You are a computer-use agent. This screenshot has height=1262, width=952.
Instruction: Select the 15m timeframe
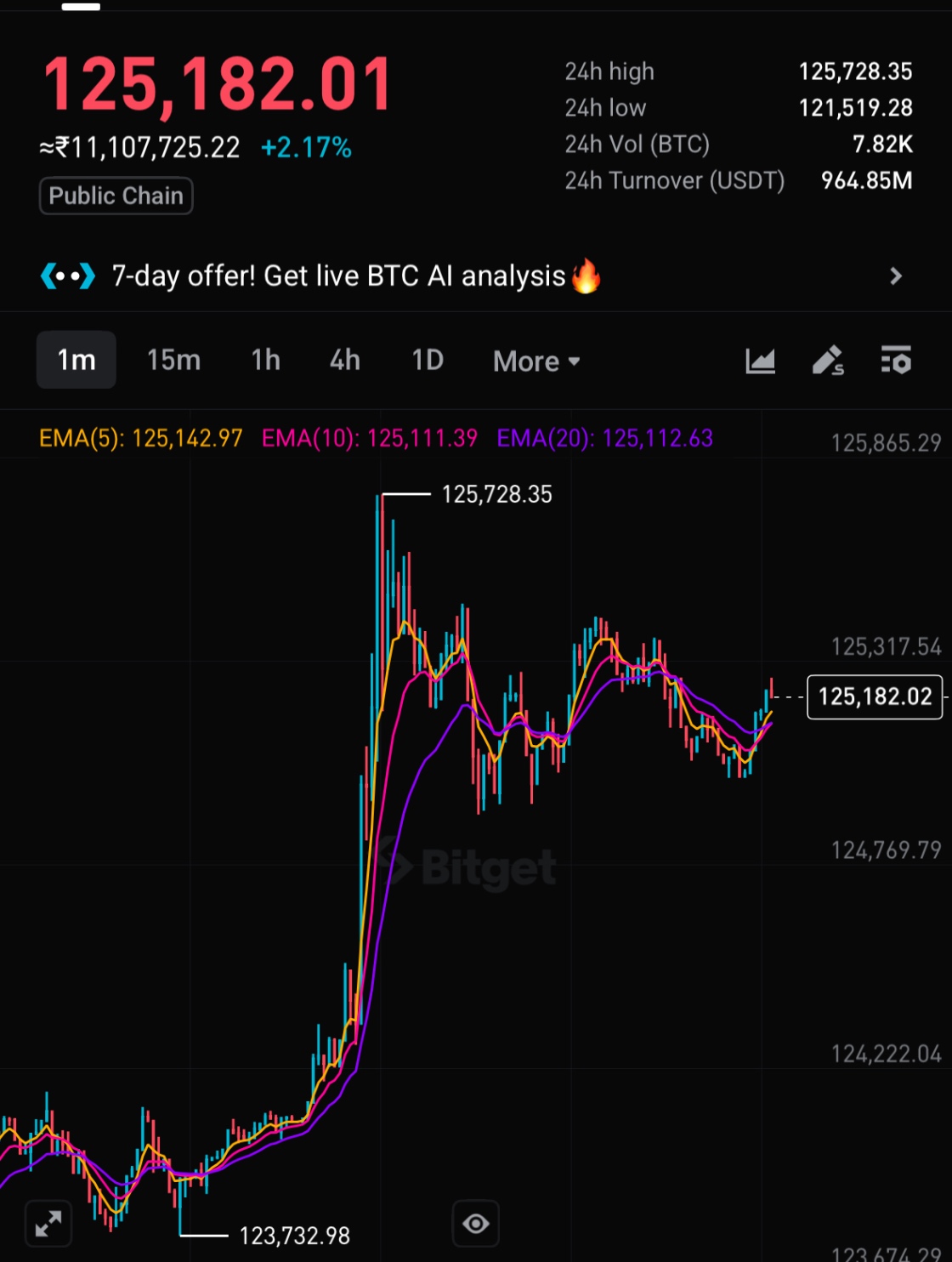tap(173, 361)
